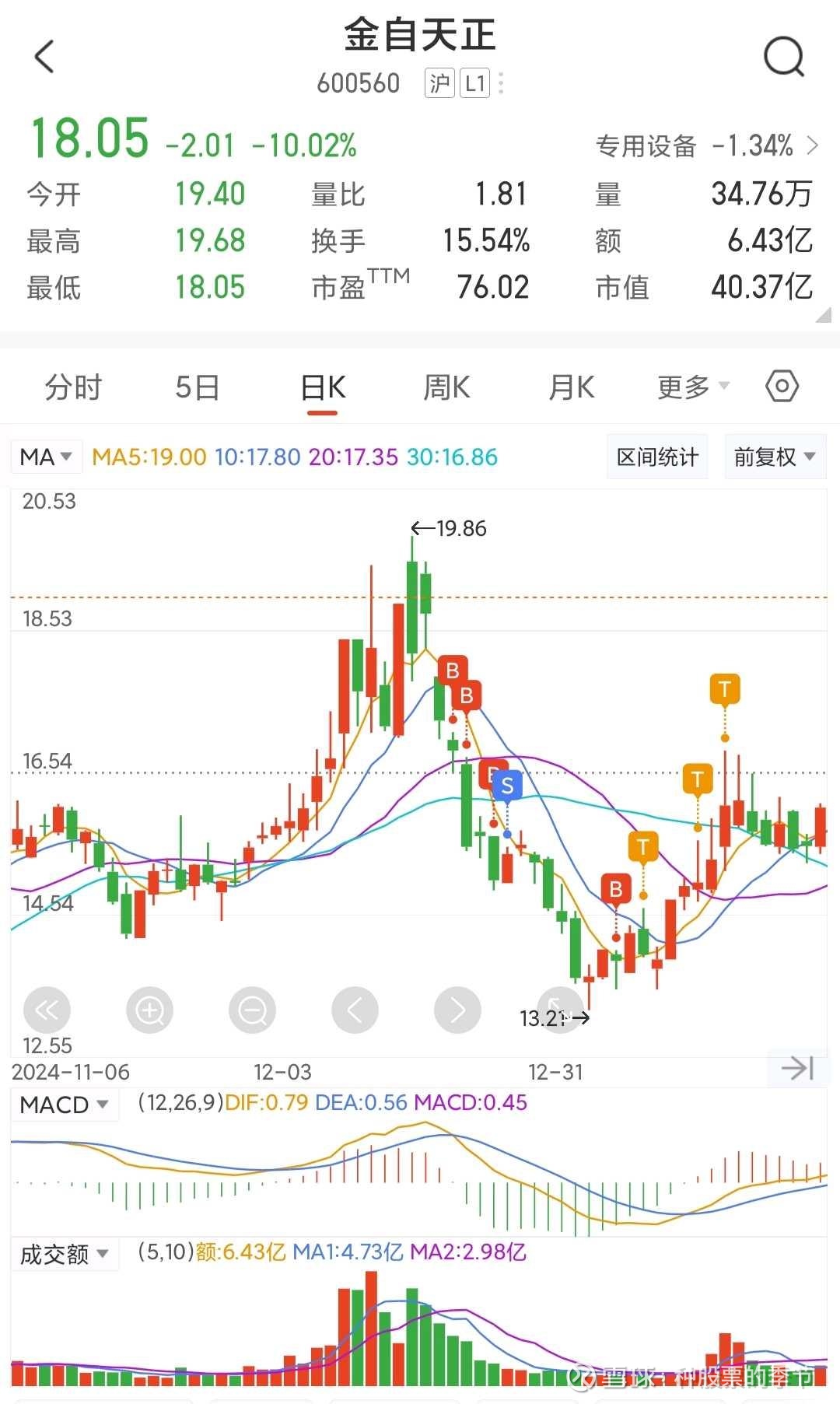Open chart settings hexagon icon
The width and height of the screenshot is (840, 1404).
pyautogui.click(x=782, y=386)
